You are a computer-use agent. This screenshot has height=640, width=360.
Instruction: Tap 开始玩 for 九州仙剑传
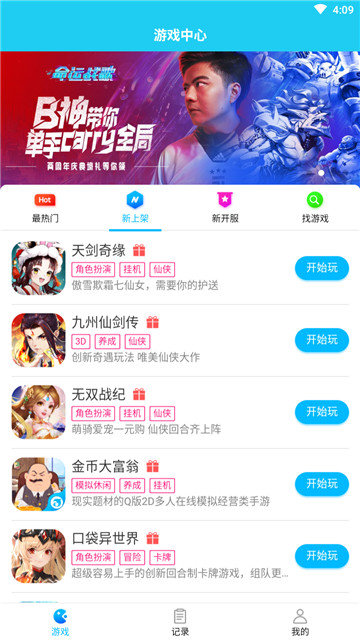pyautogui.click(x=322, y=340)
